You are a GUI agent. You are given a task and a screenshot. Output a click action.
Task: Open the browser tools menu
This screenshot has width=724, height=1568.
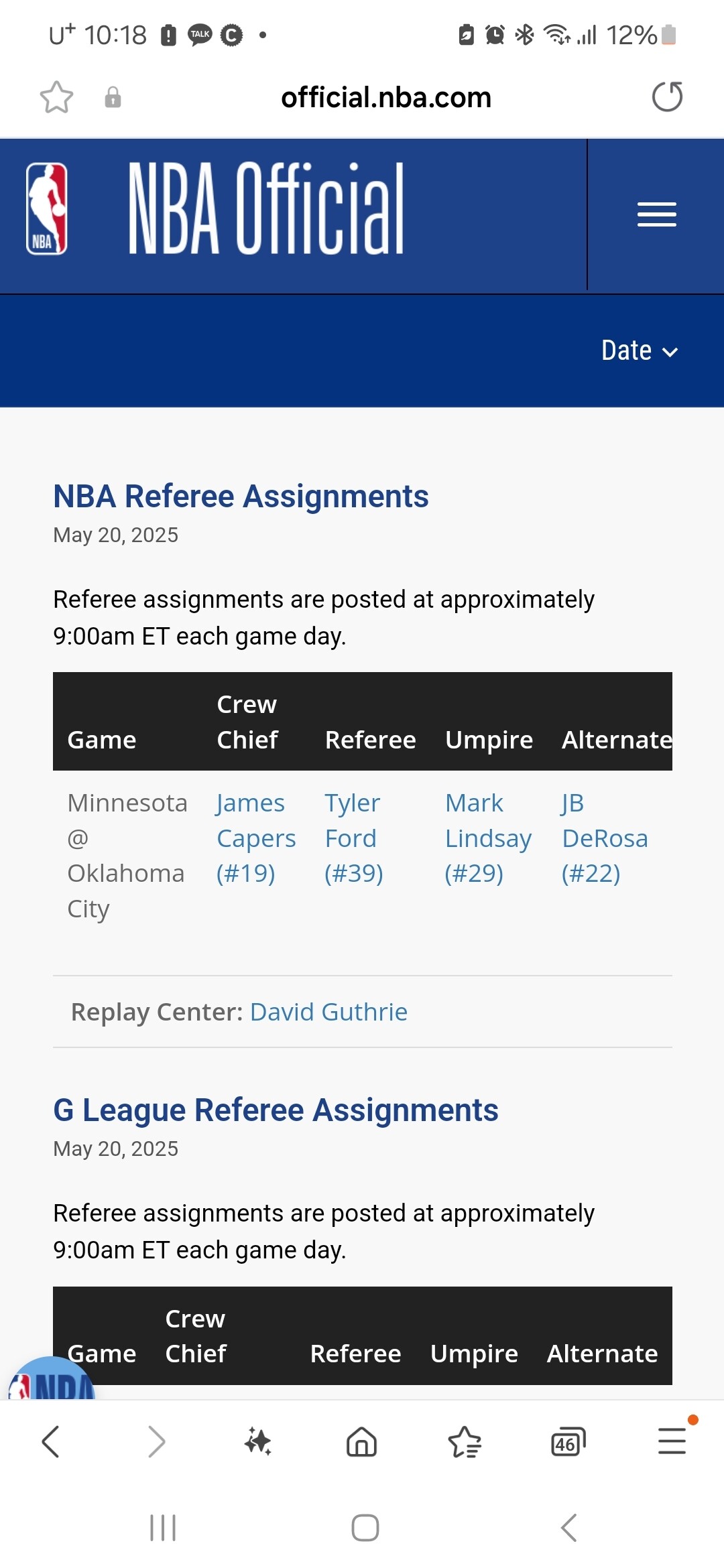(672, 1441)
